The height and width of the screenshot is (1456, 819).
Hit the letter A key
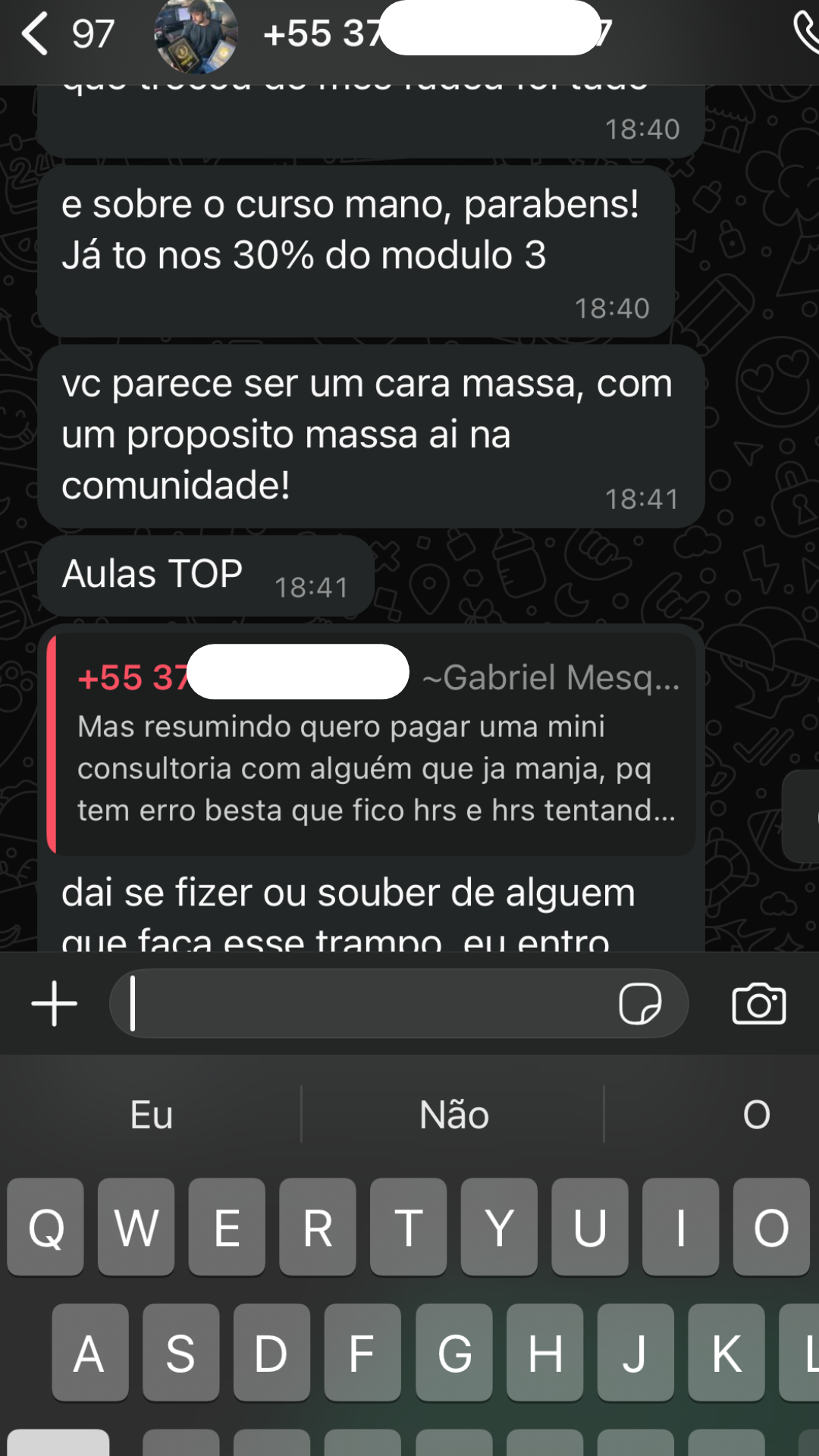(x=90, y=1352)
